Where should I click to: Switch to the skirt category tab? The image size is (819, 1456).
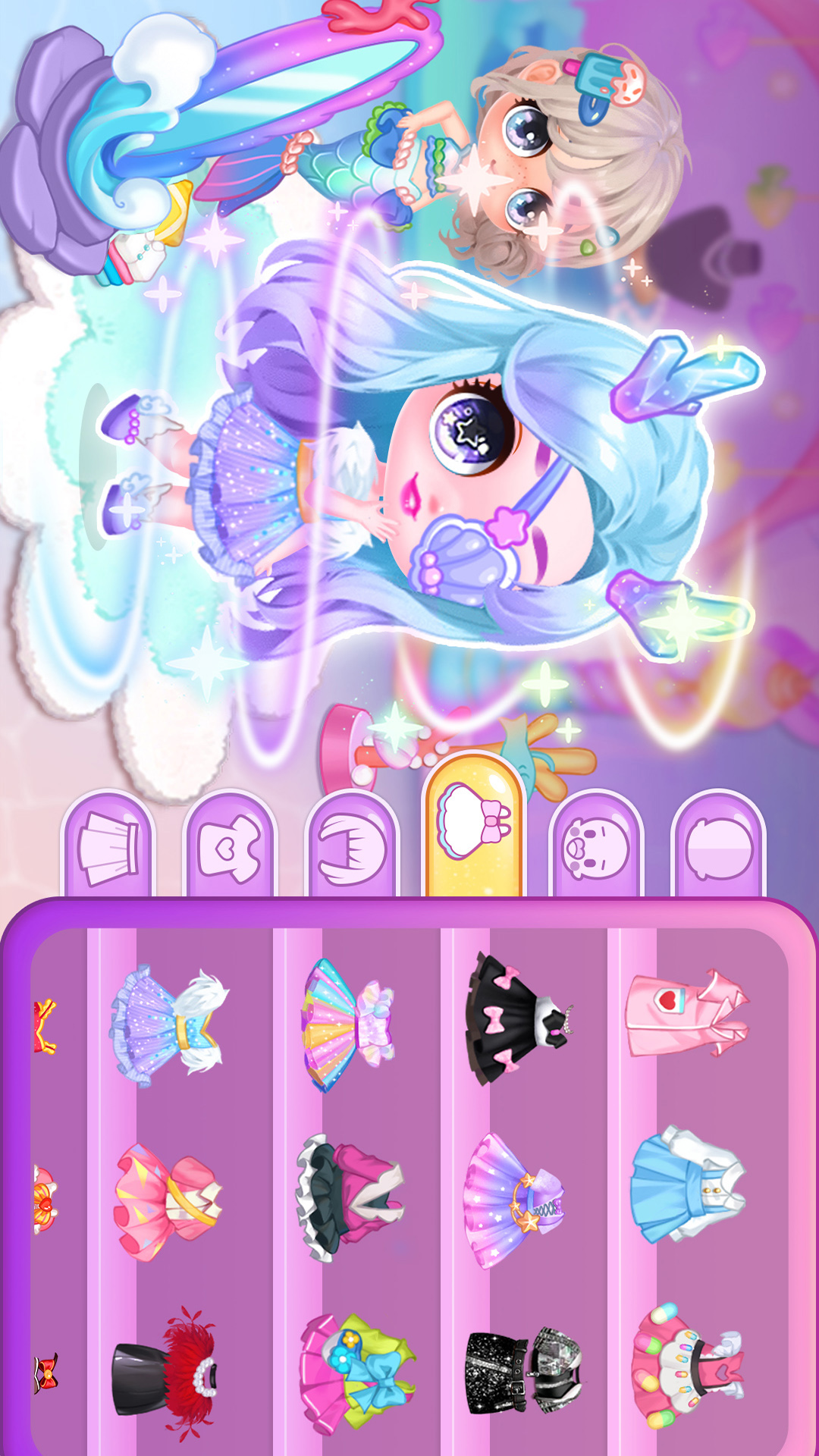click(x=109, y=847)
